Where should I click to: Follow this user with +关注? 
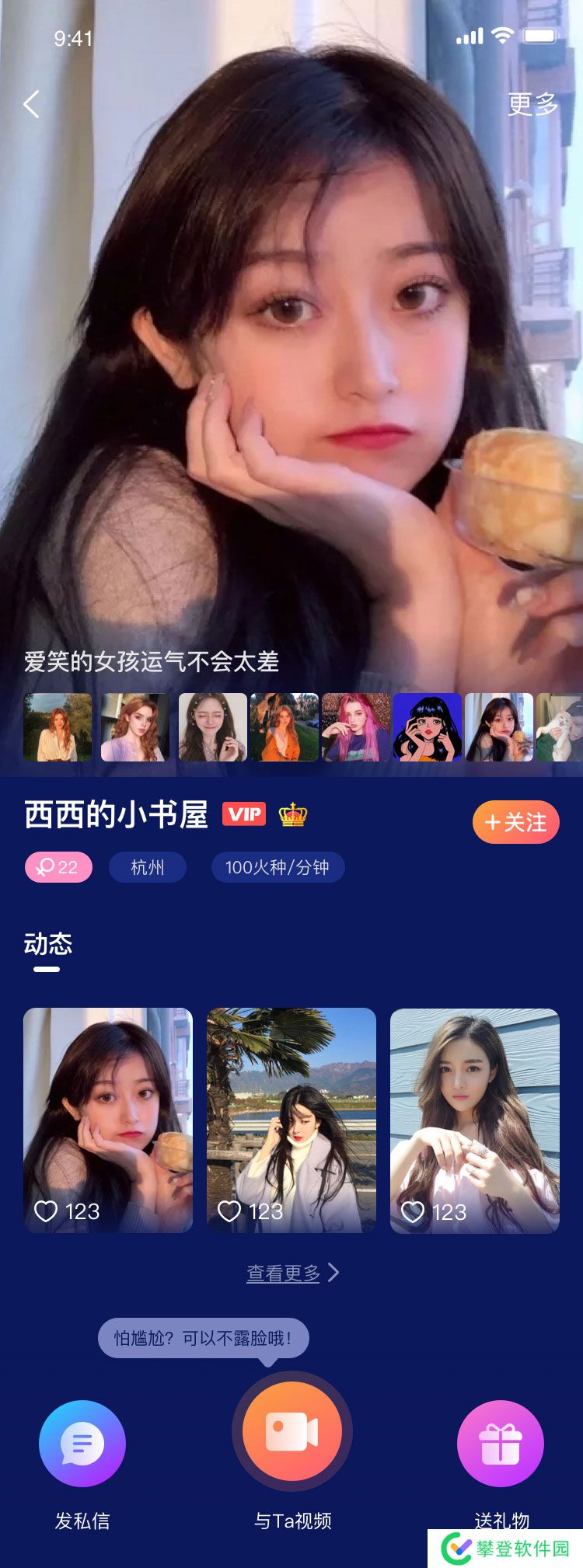515,822
